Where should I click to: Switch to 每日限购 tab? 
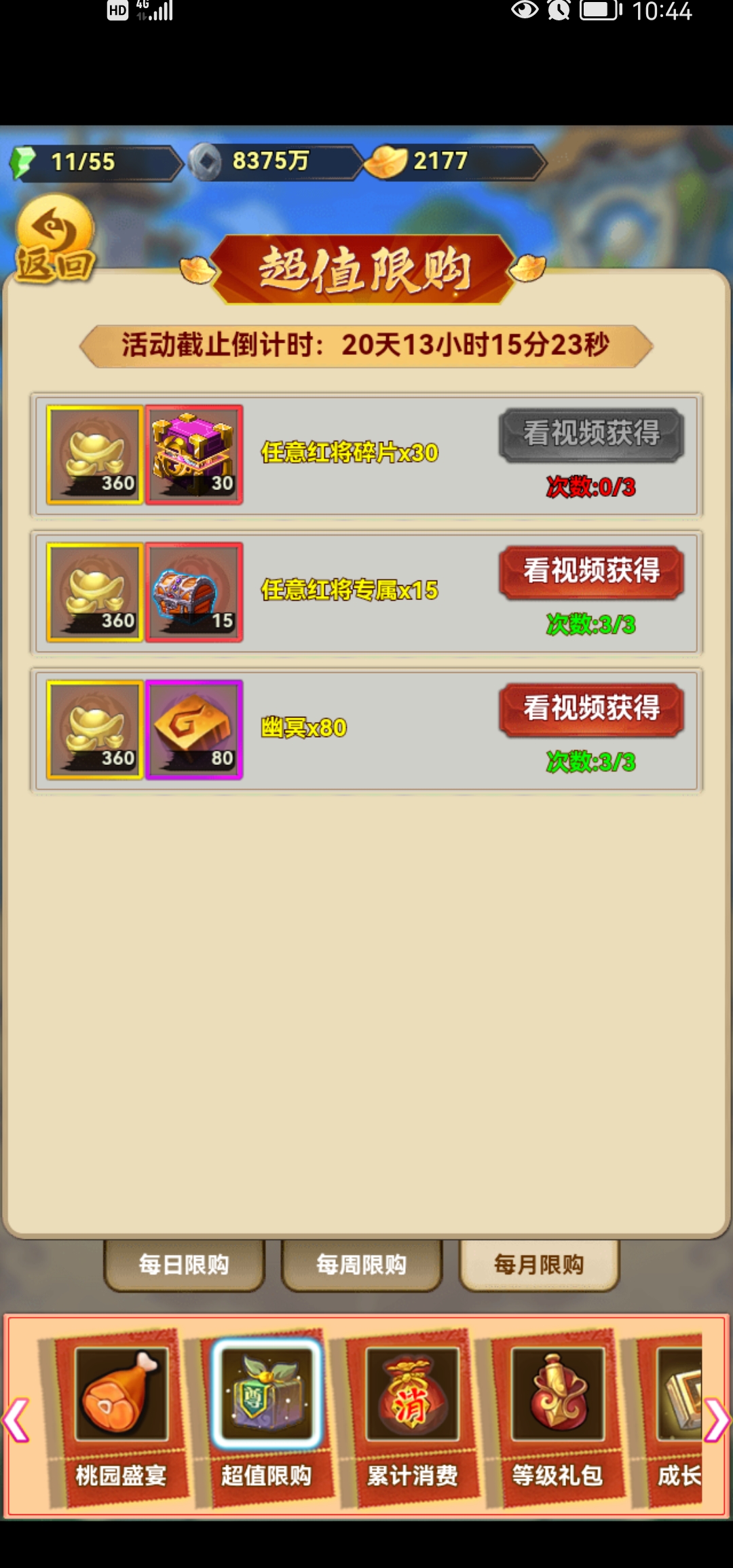184,1265
